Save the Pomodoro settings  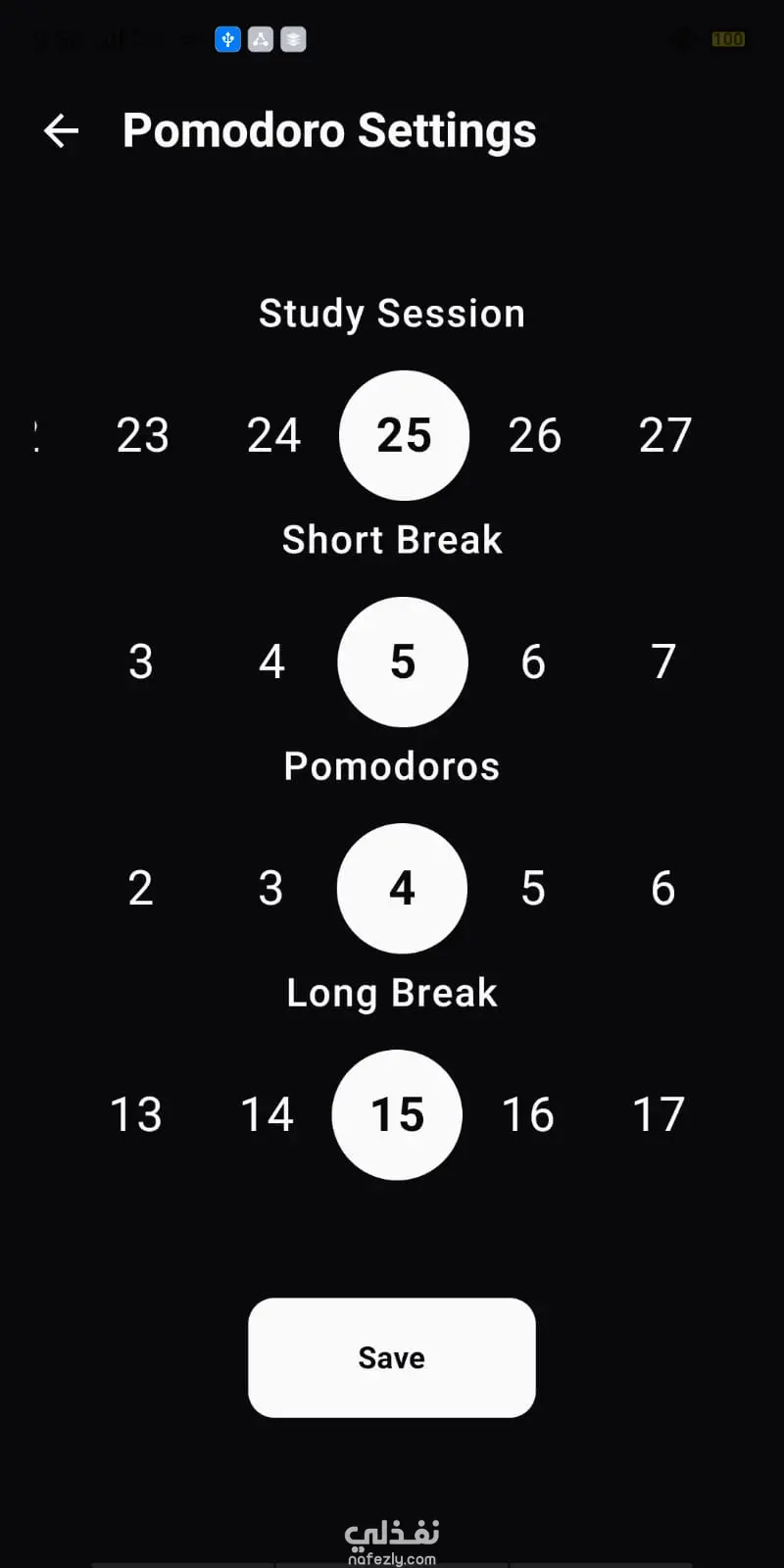[392, 1357]
